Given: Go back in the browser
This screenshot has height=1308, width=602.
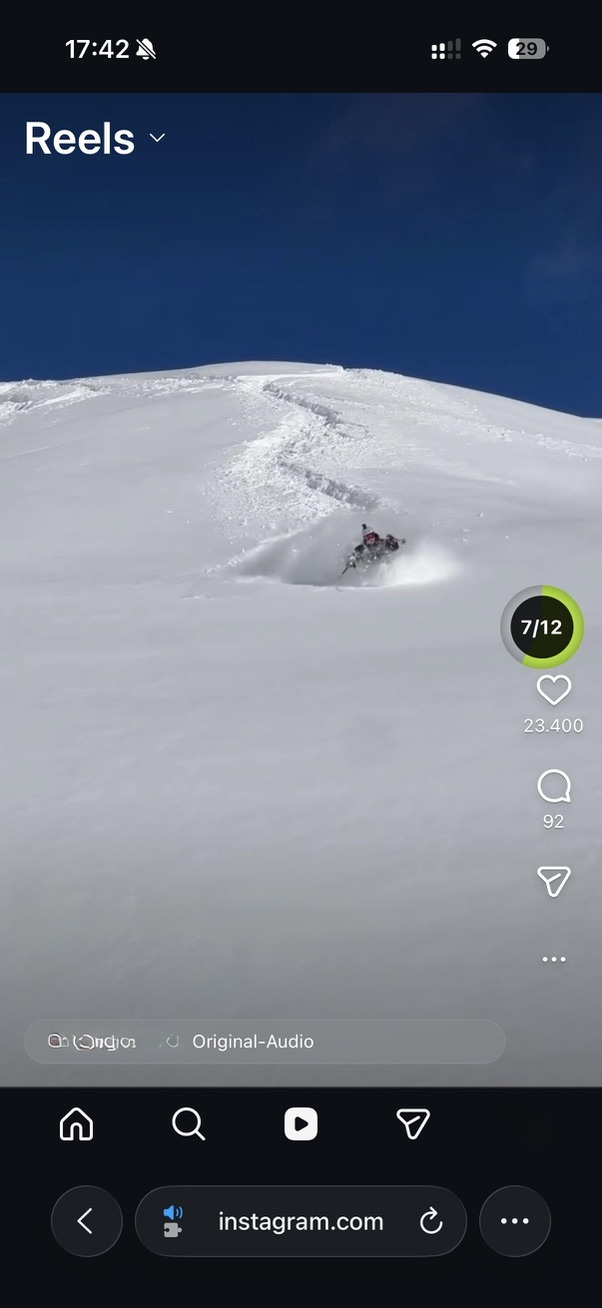Looking at the screenshot, I should pyautogui.click(x=86, y=1221).
